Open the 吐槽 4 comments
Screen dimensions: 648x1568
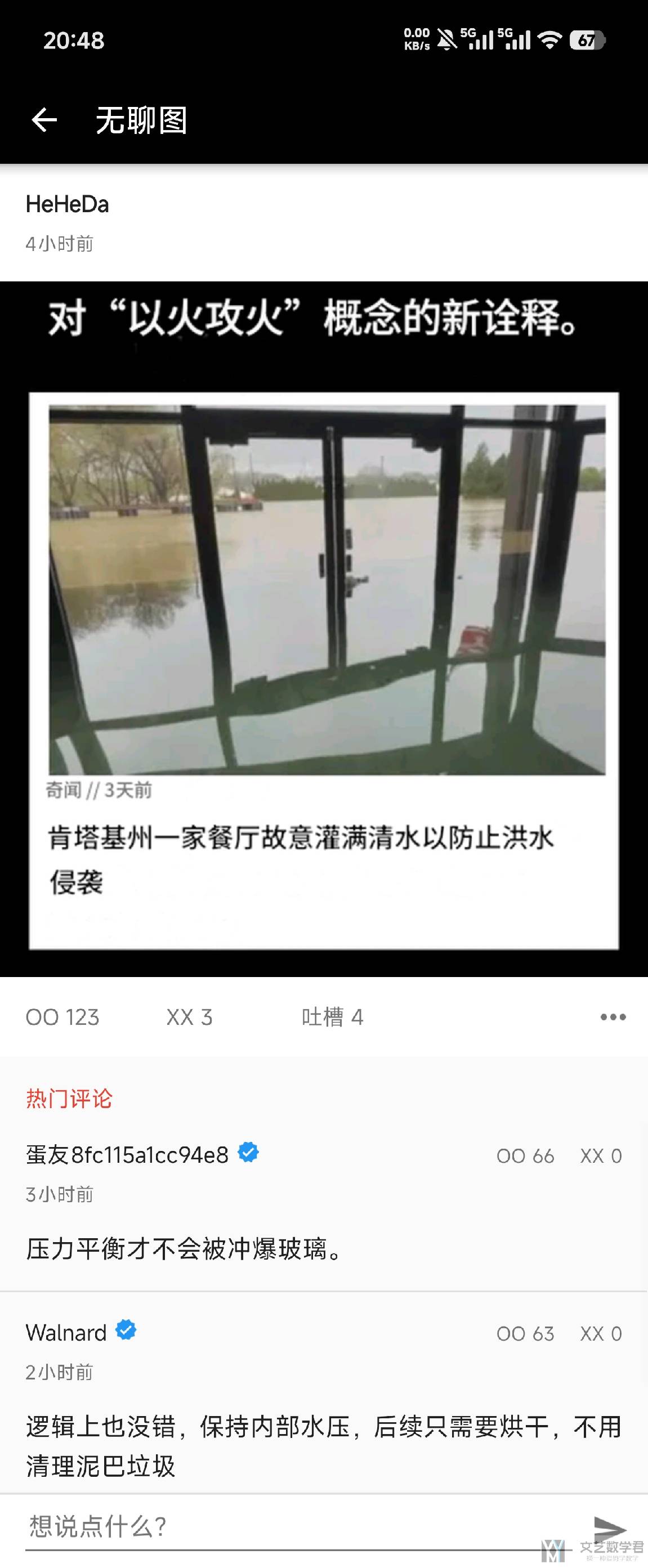[x=332, y=1017]
